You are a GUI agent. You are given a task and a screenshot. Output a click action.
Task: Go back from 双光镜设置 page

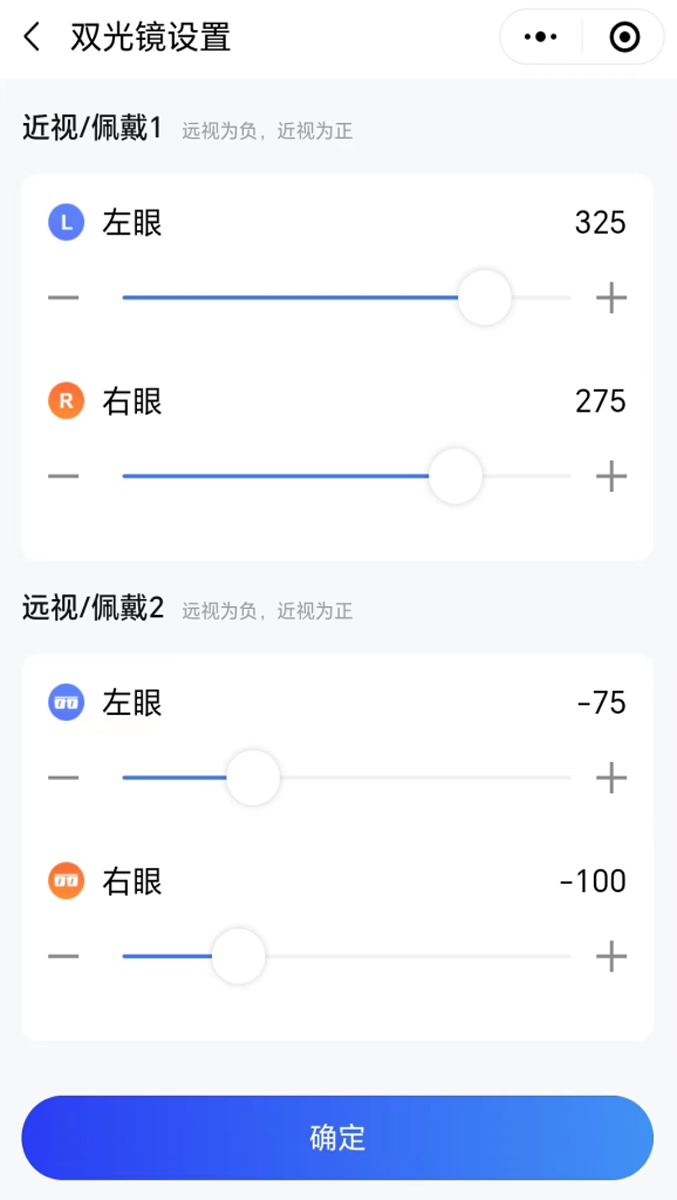tap(32, 38)
